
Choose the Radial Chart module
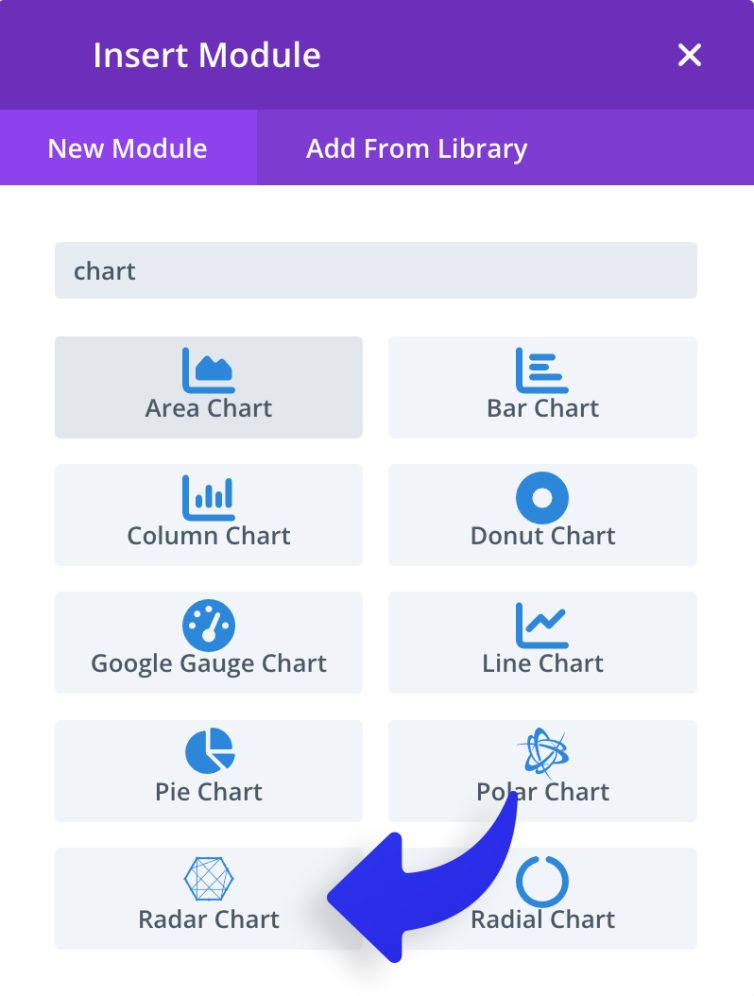click(560, 900)
